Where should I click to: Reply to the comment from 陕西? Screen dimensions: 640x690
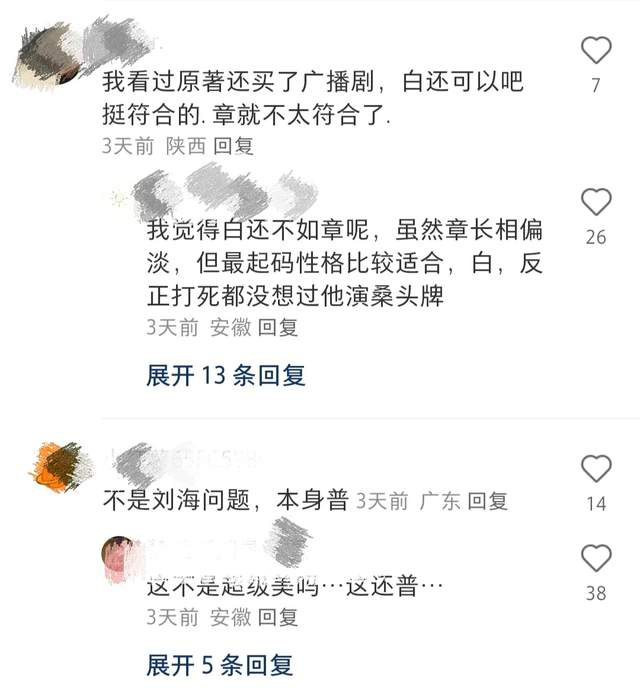point(234,145)
